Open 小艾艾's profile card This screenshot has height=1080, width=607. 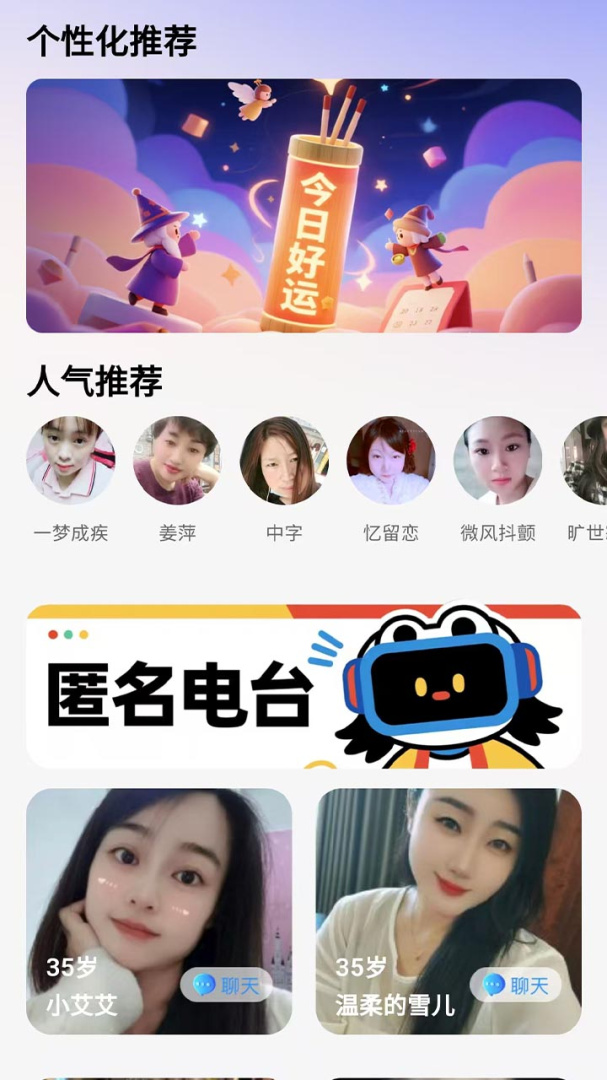[x=159, y=911]
